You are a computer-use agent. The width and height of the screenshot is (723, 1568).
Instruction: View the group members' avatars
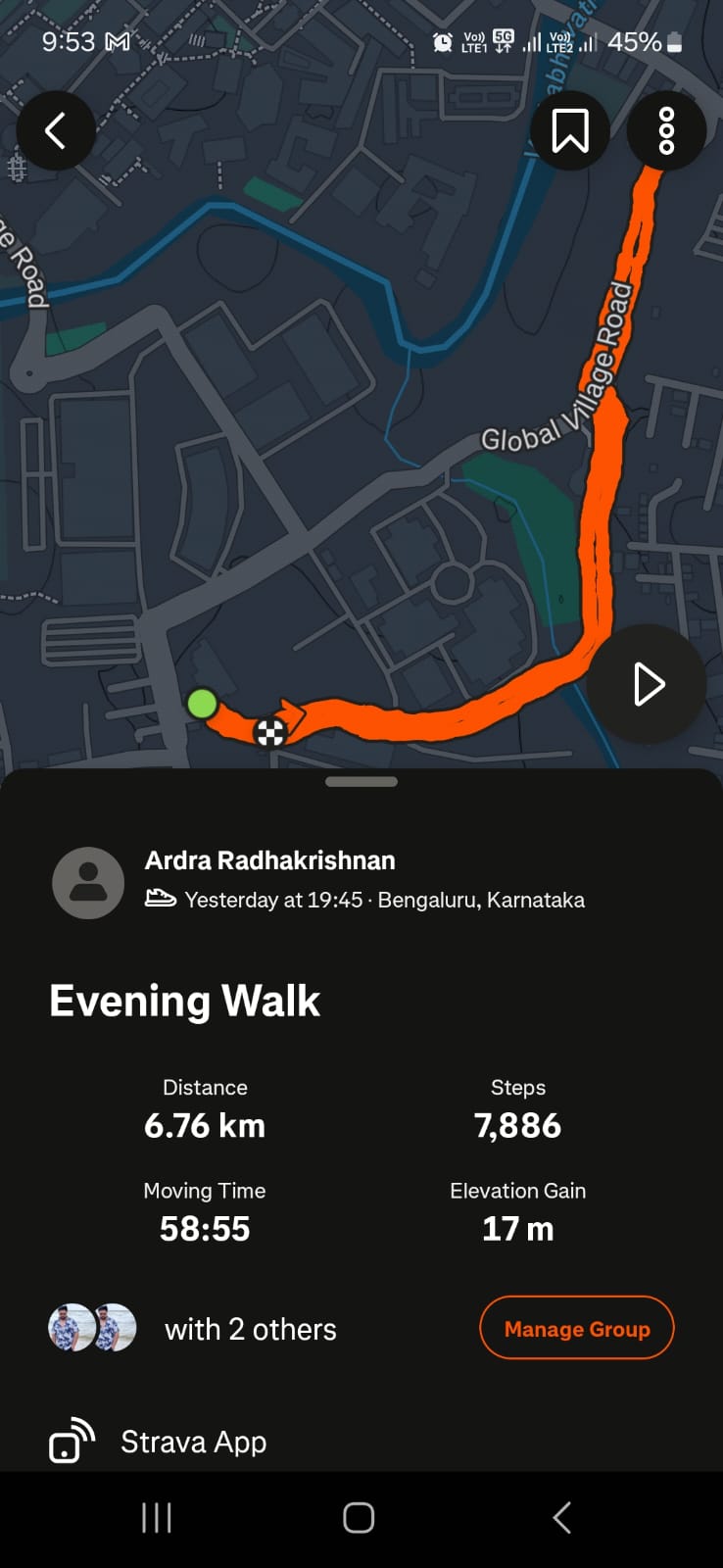[x=93, y=1328]
